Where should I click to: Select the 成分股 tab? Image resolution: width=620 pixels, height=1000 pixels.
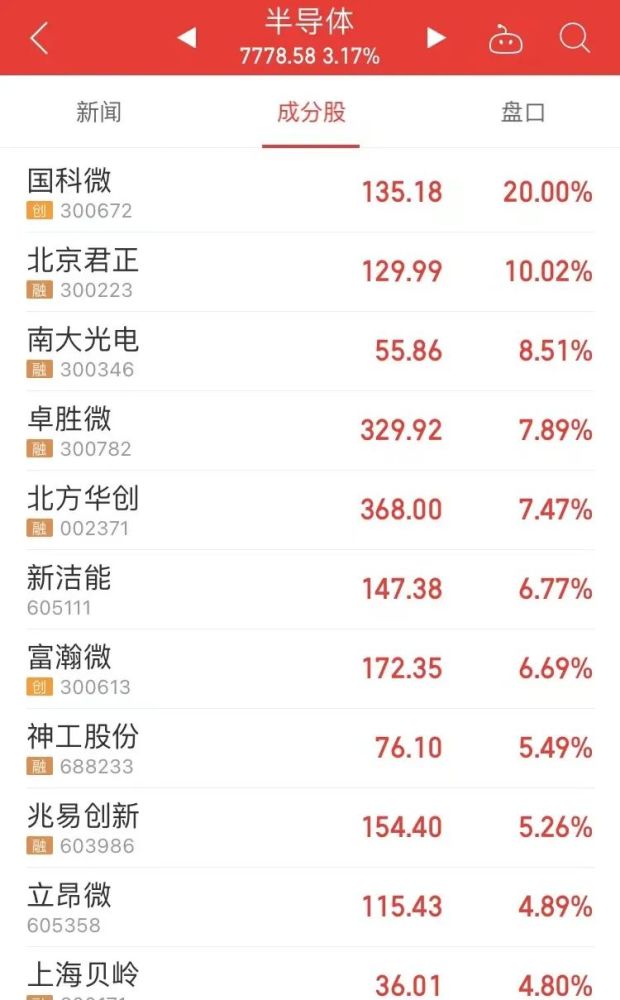coord(311,112)
